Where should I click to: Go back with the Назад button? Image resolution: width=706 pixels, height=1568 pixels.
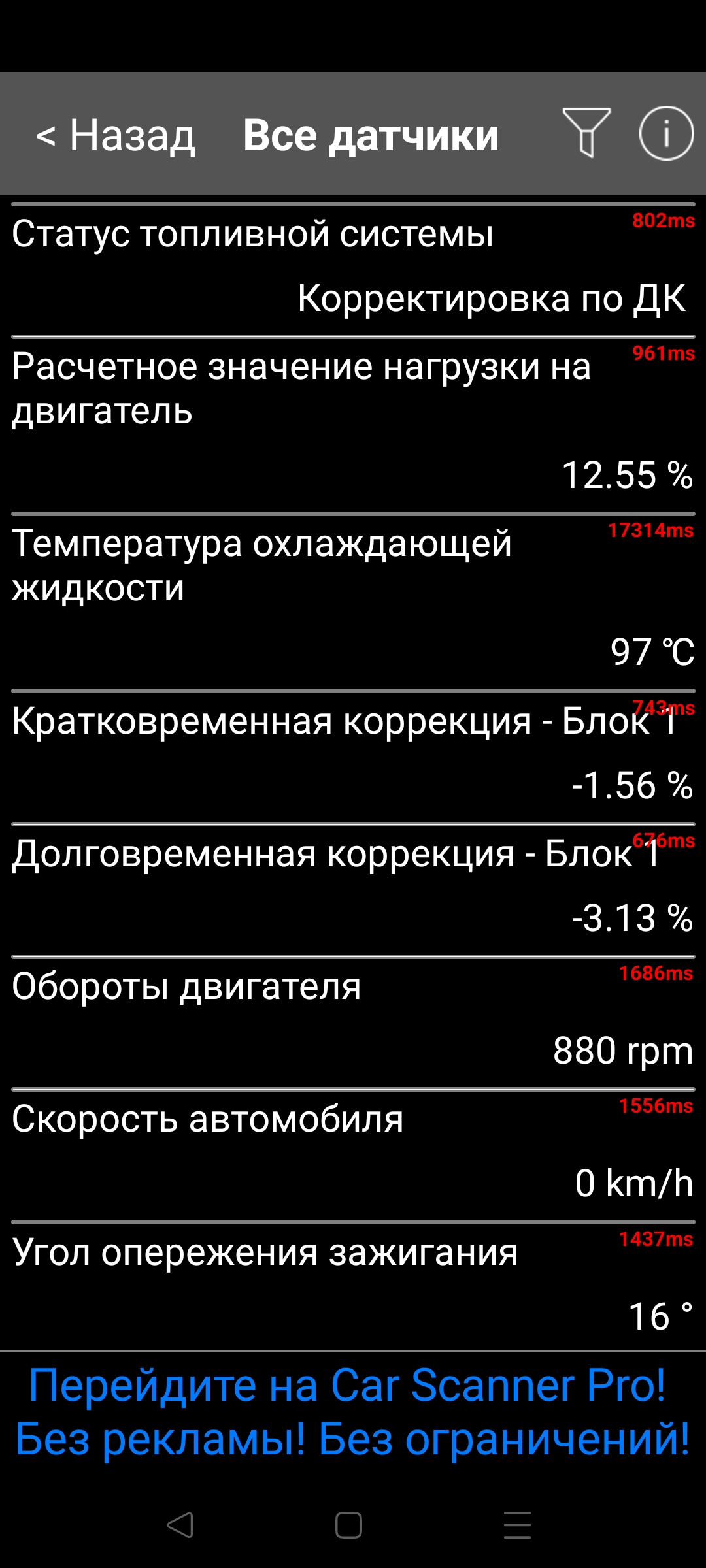pos(116,135)
